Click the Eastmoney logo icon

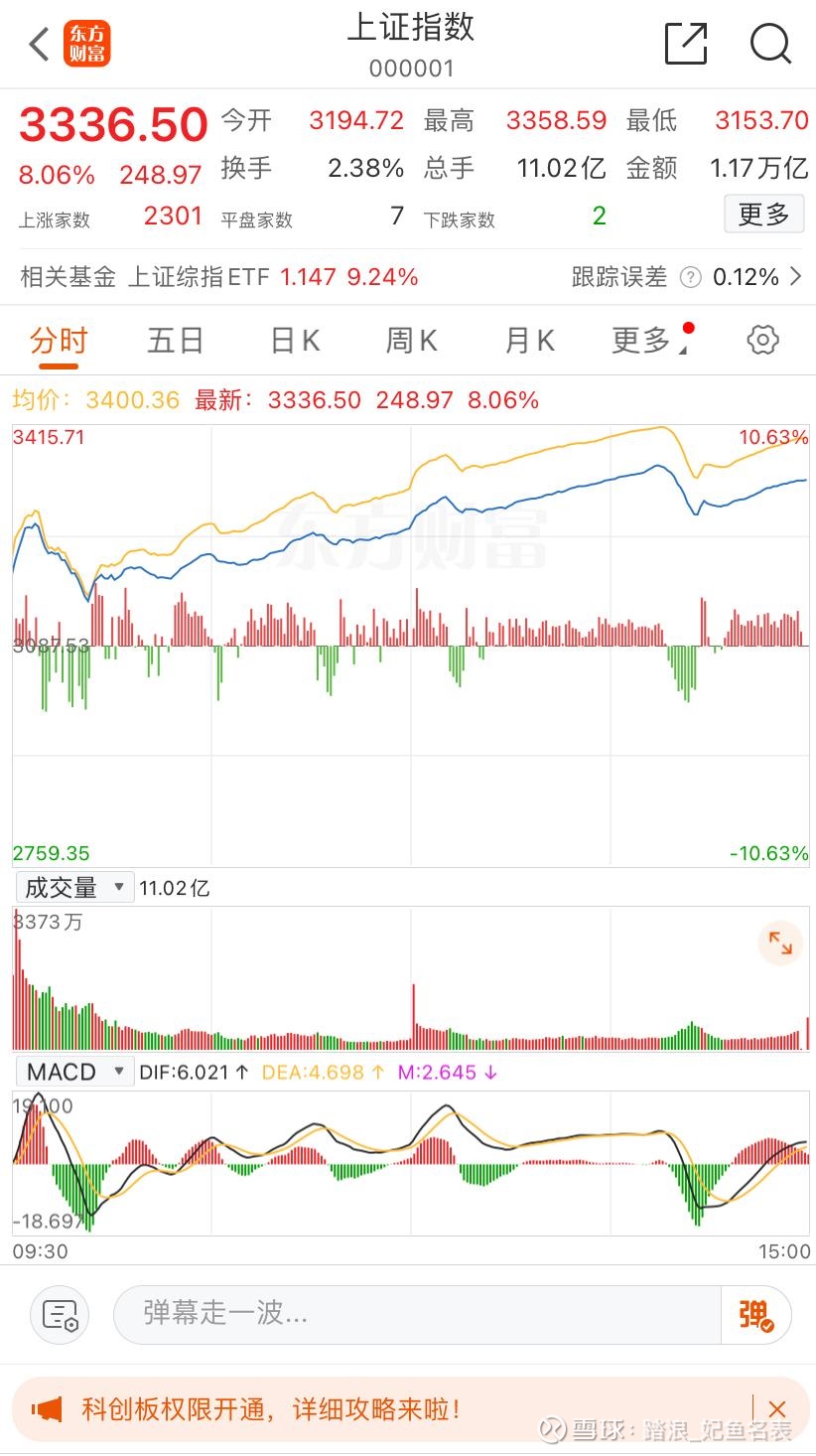89,44
